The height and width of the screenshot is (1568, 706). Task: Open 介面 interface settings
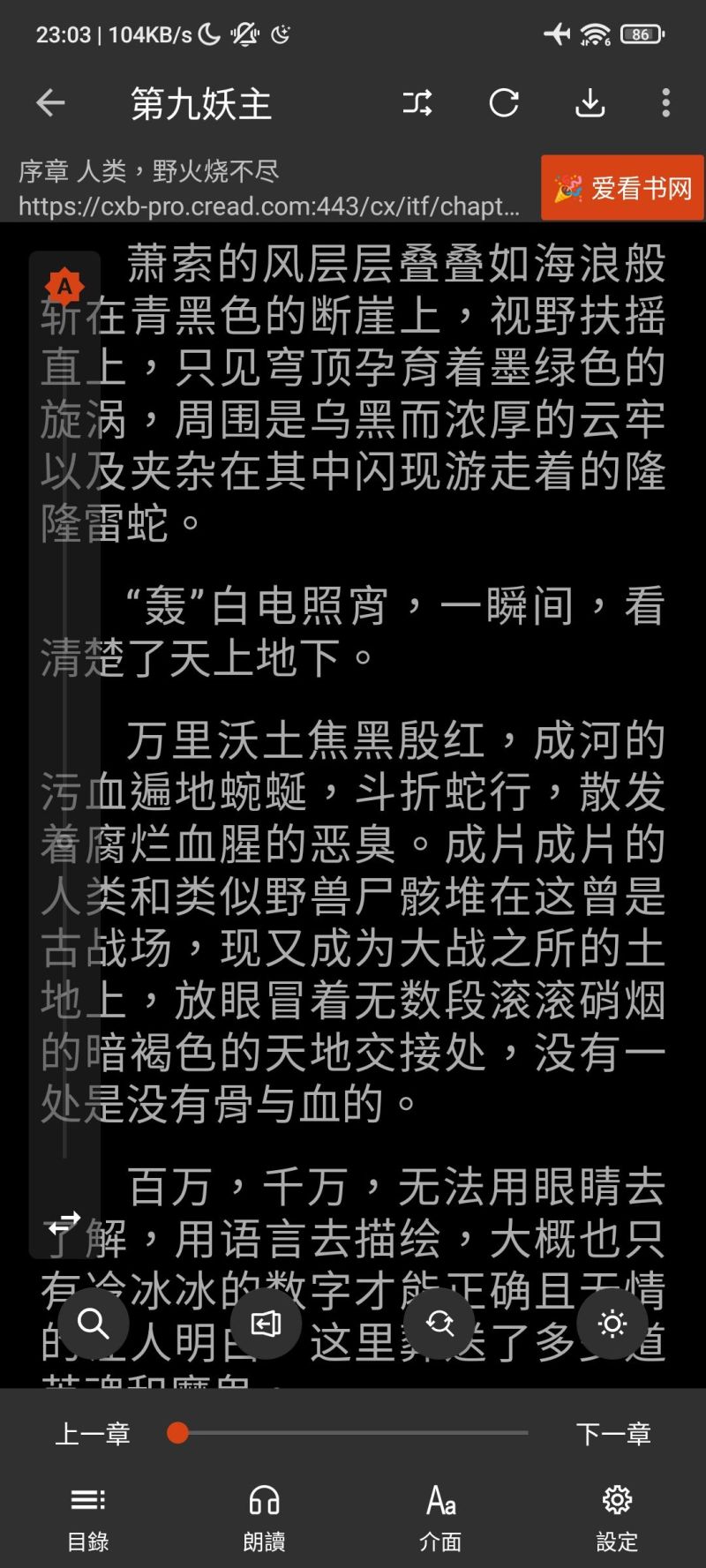click(440, 1516)
